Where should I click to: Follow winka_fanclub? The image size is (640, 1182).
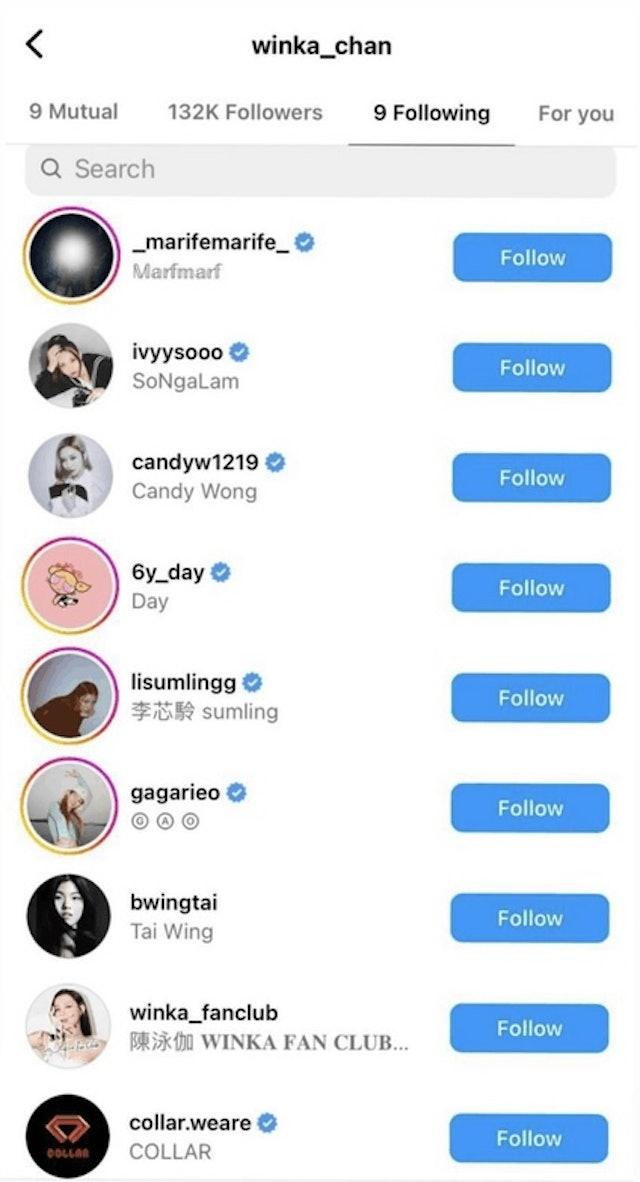point(529,1028)
